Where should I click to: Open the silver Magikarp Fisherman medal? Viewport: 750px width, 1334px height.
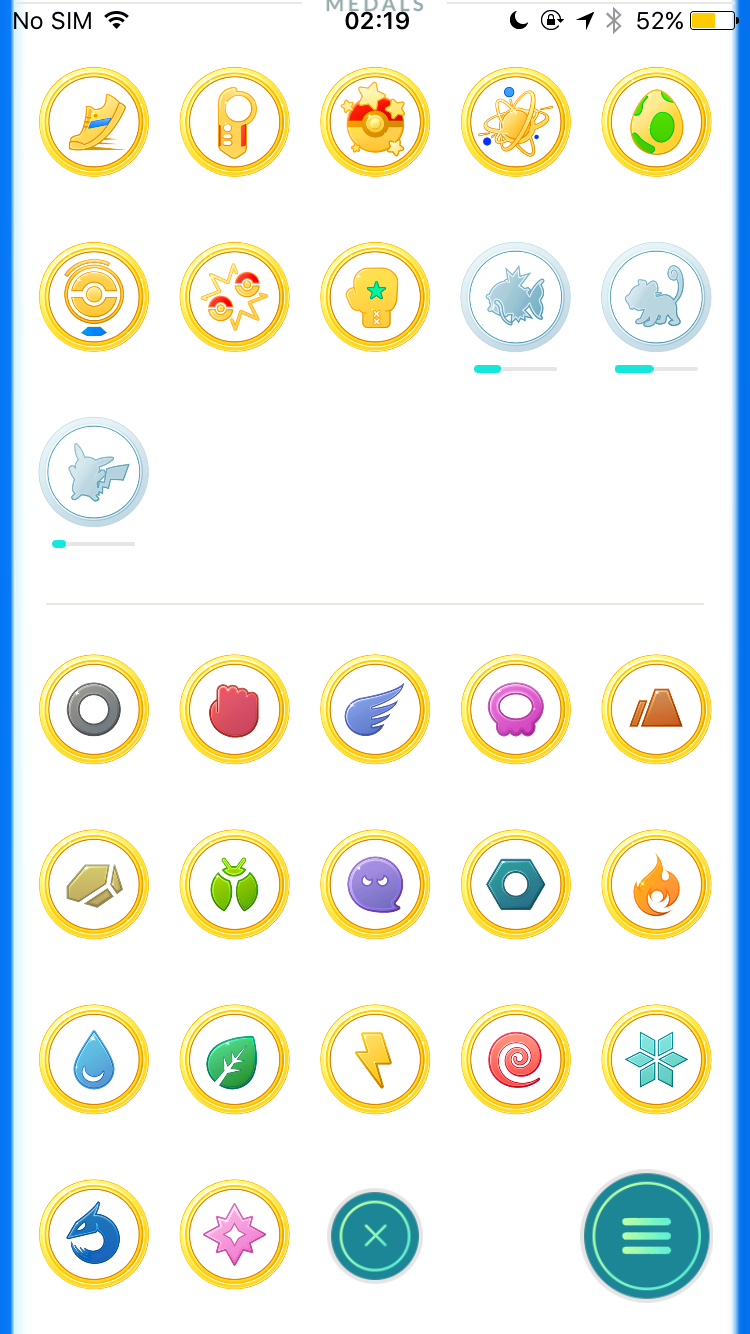pos(516,297)
